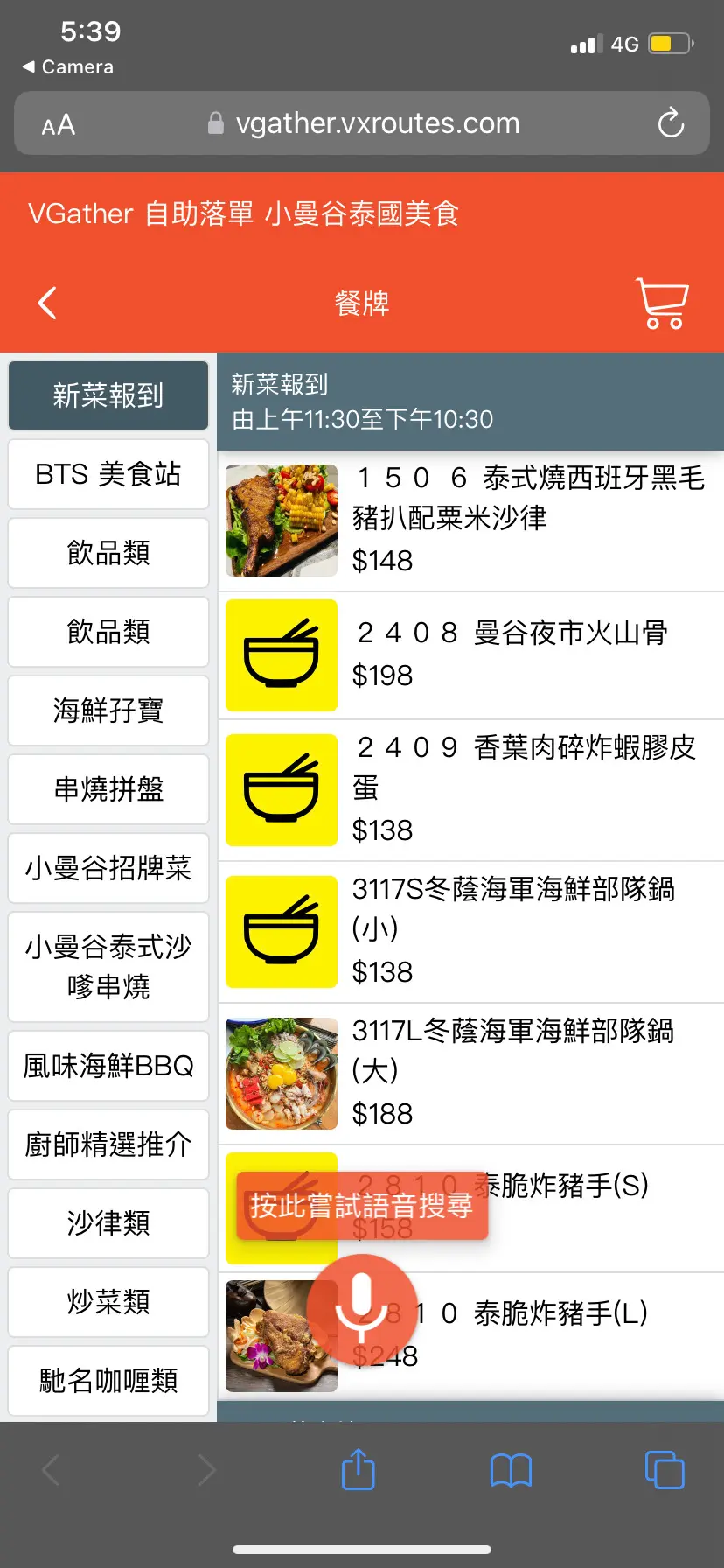Open the Safari share sheet
724x1568 pixels.
coord(358,1469)
